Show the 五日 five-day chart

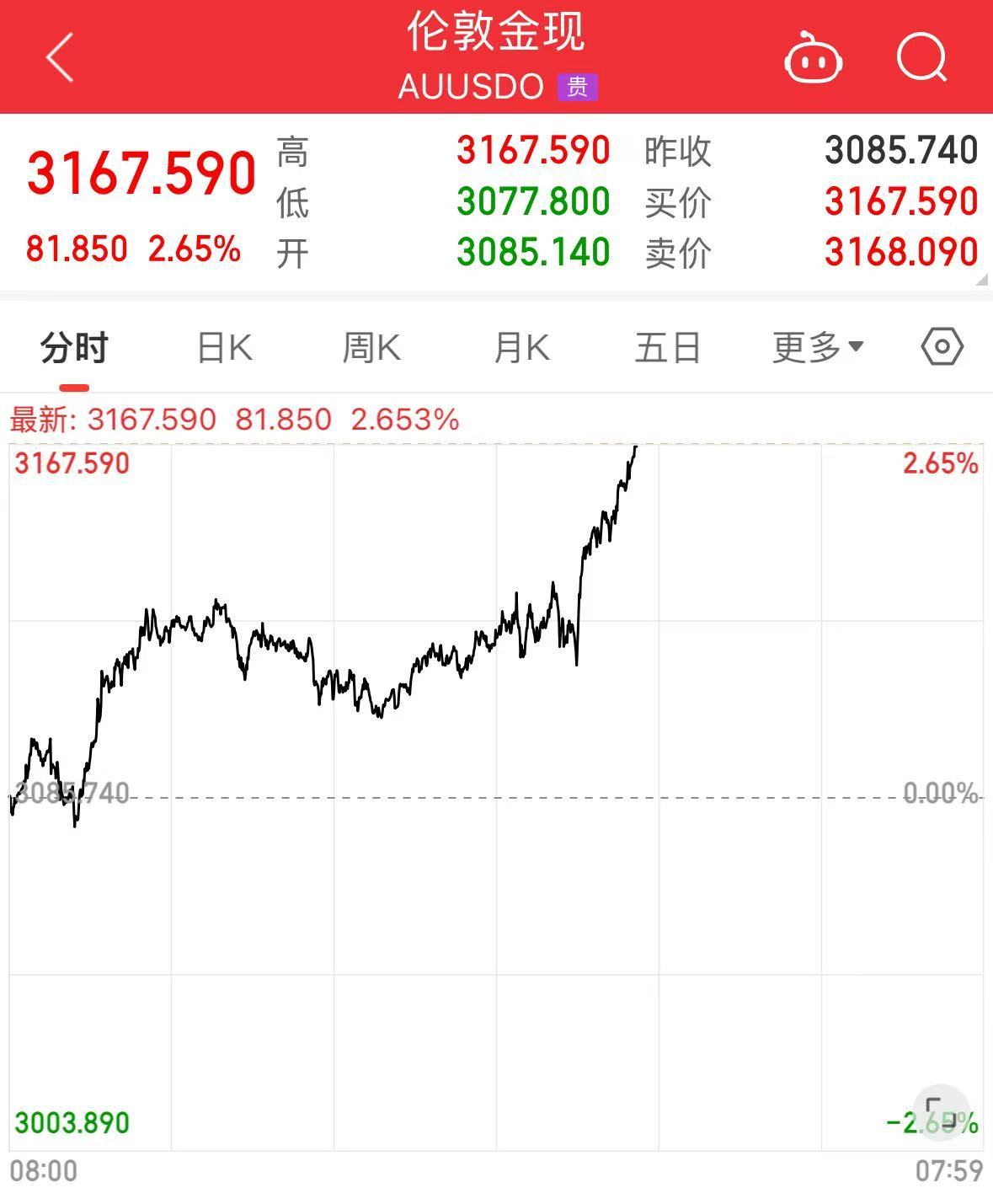point(668,347)
